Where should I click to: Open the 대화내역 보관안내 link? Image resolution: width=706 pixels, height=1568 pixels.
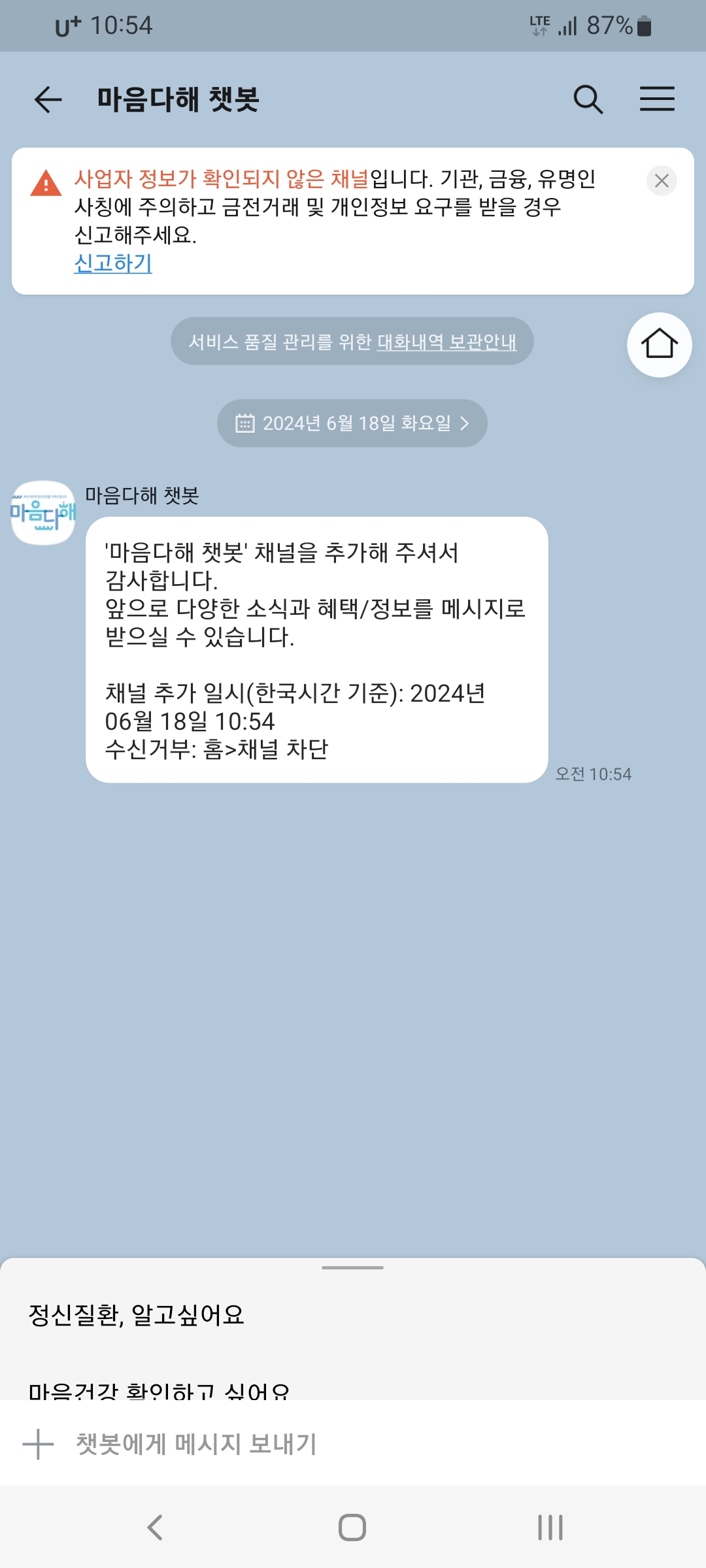click(x=446, y=342)
